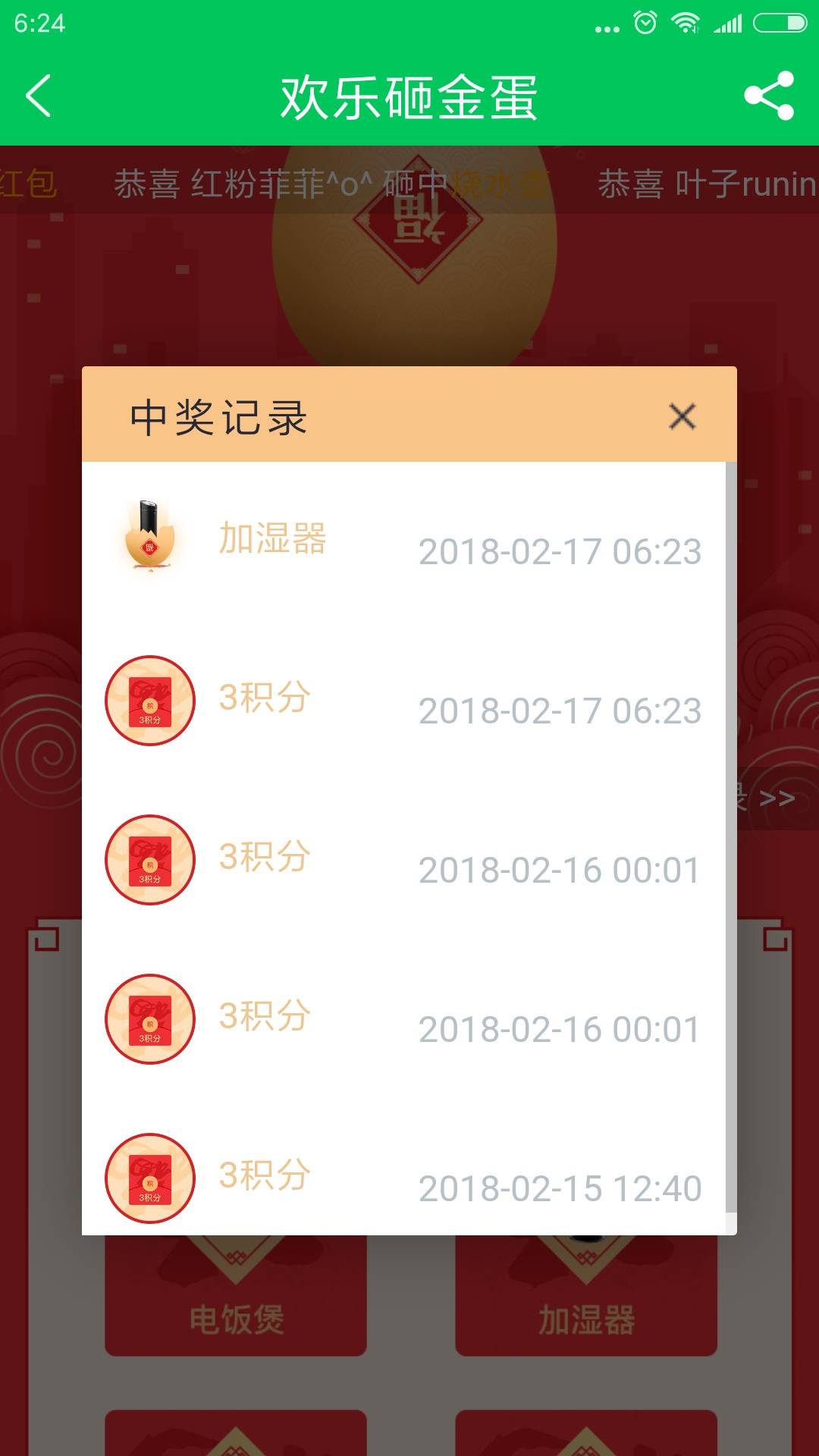819x1456 pixels.
Task: Tap the 欢乐砸金蛋 title
Action: pos(409,97)
